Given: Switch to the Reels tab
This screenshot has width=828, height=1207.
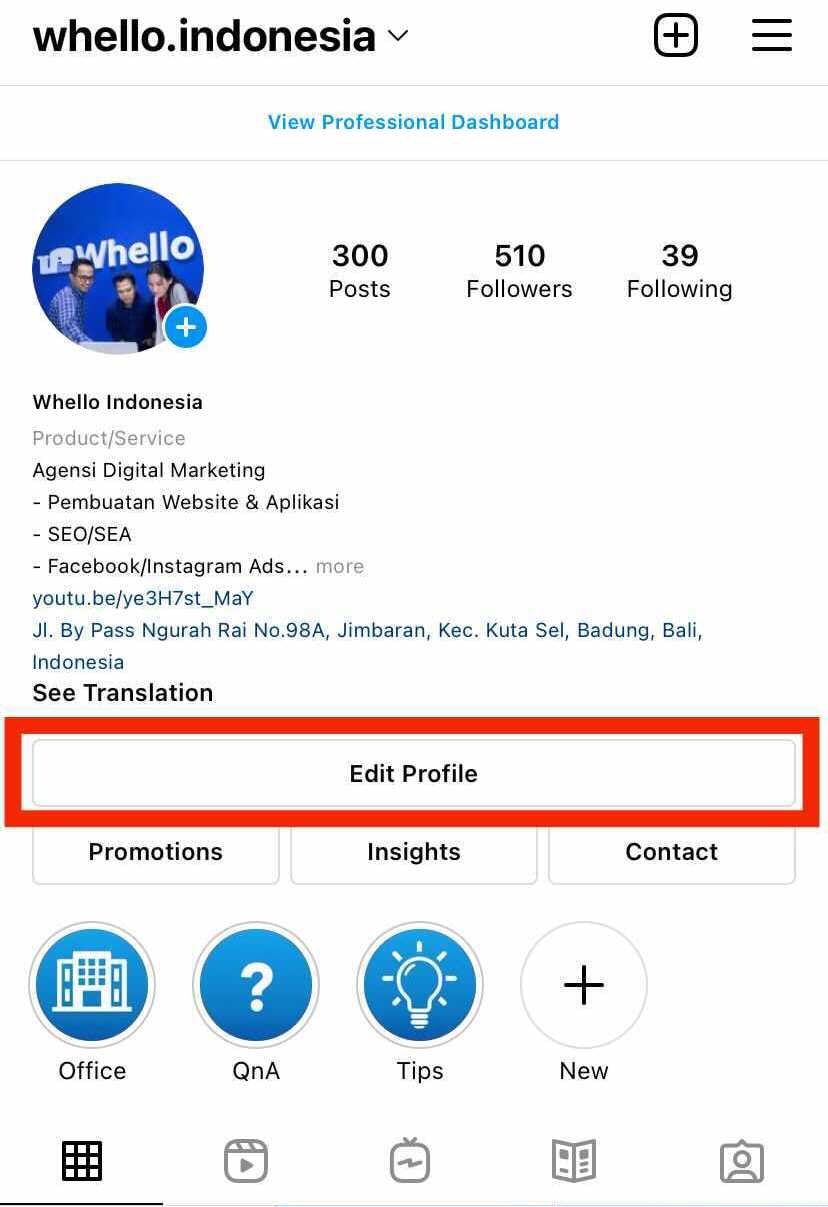Looking at the screenshot, I should pyautogui.click(x=245, y=1162).
